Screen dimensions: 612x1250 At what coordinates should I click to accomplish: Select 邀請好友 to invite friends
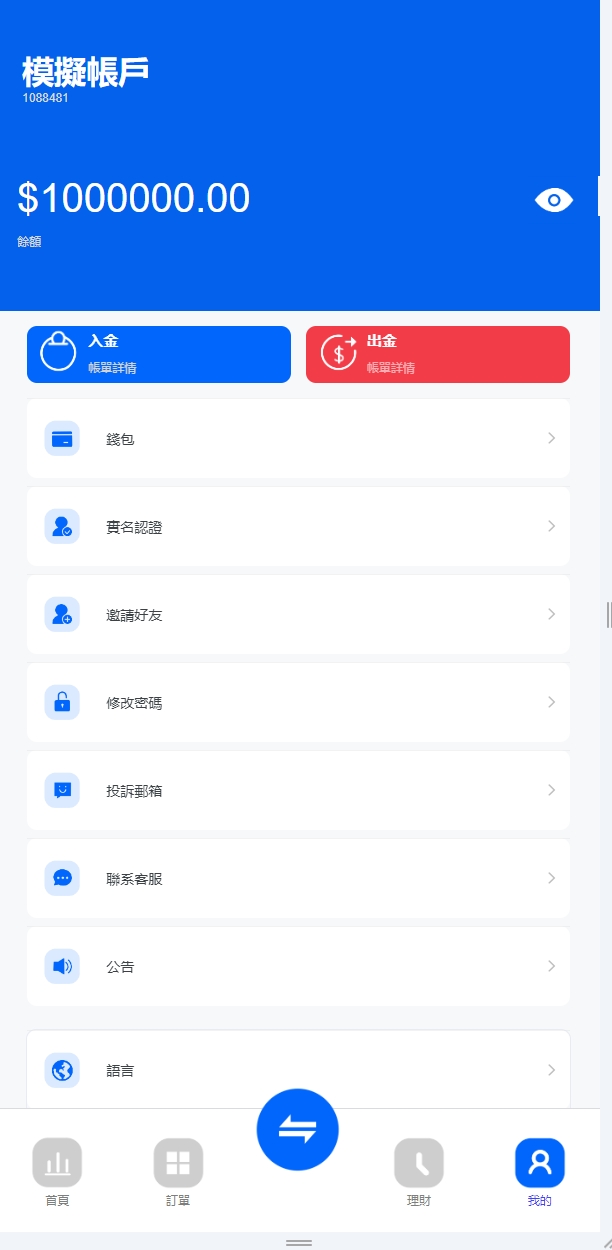pos(298,615)
